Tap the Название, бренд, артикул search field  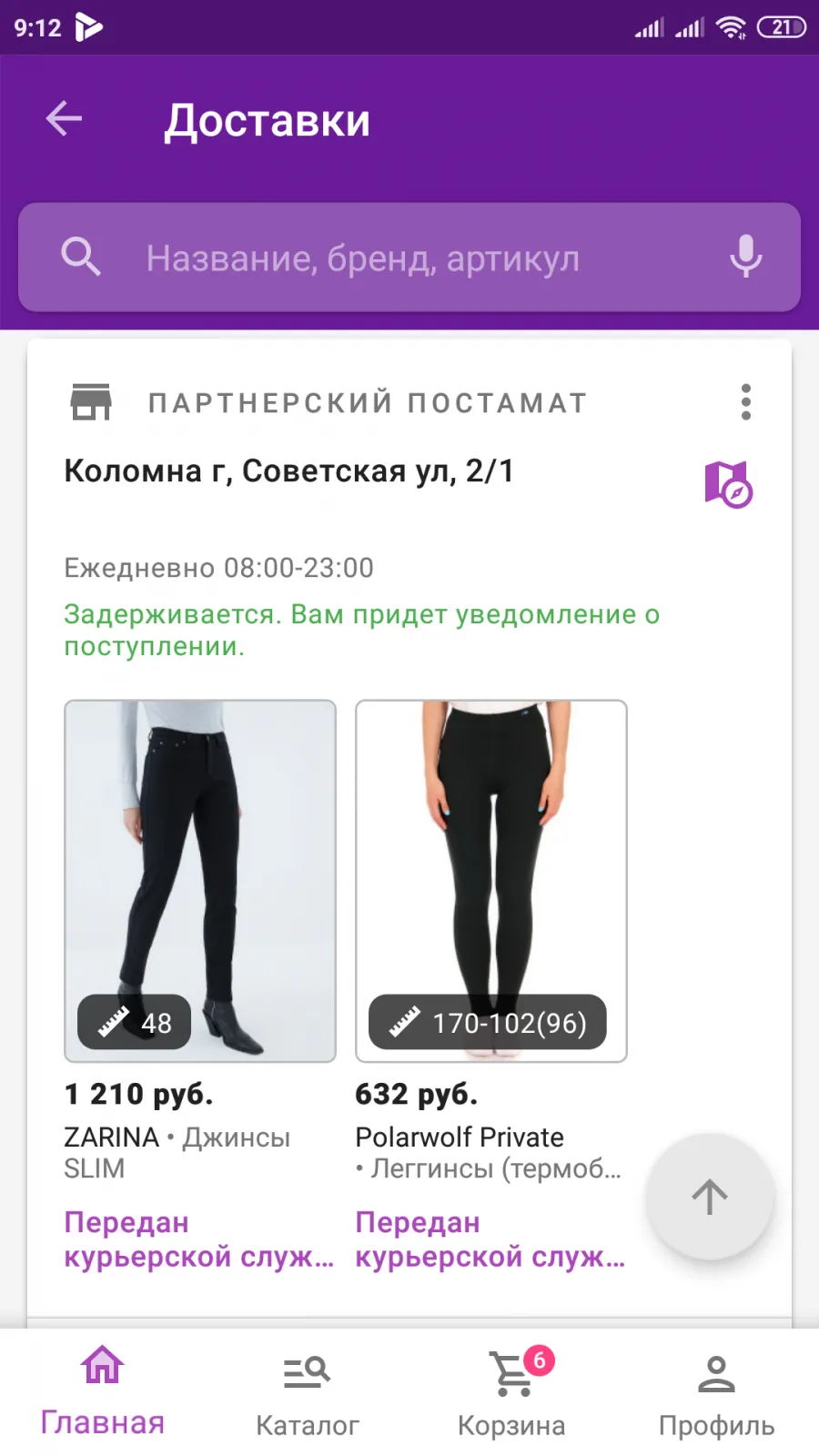(x=409, y=258)
